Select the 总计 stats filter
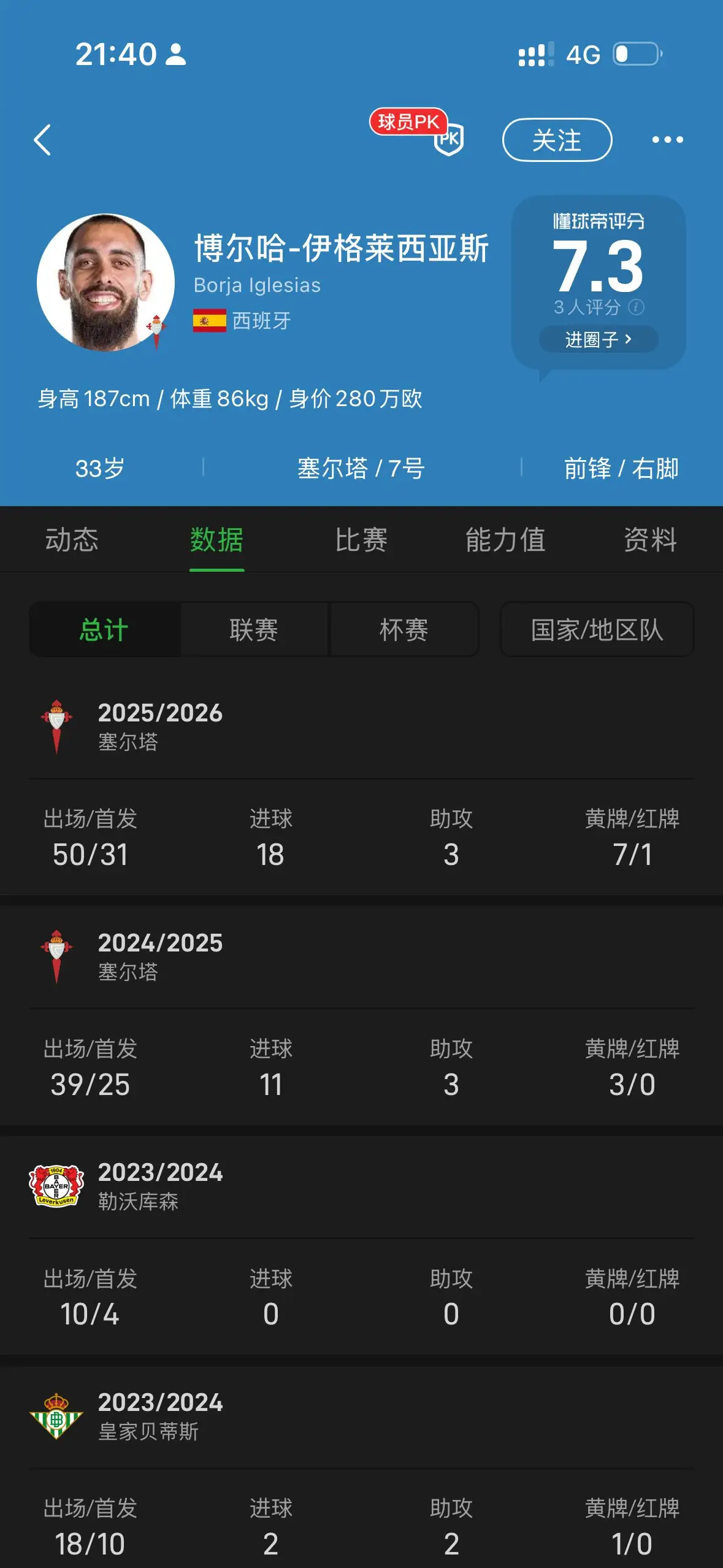This screenshot has height=1568, width=723. 104,629
